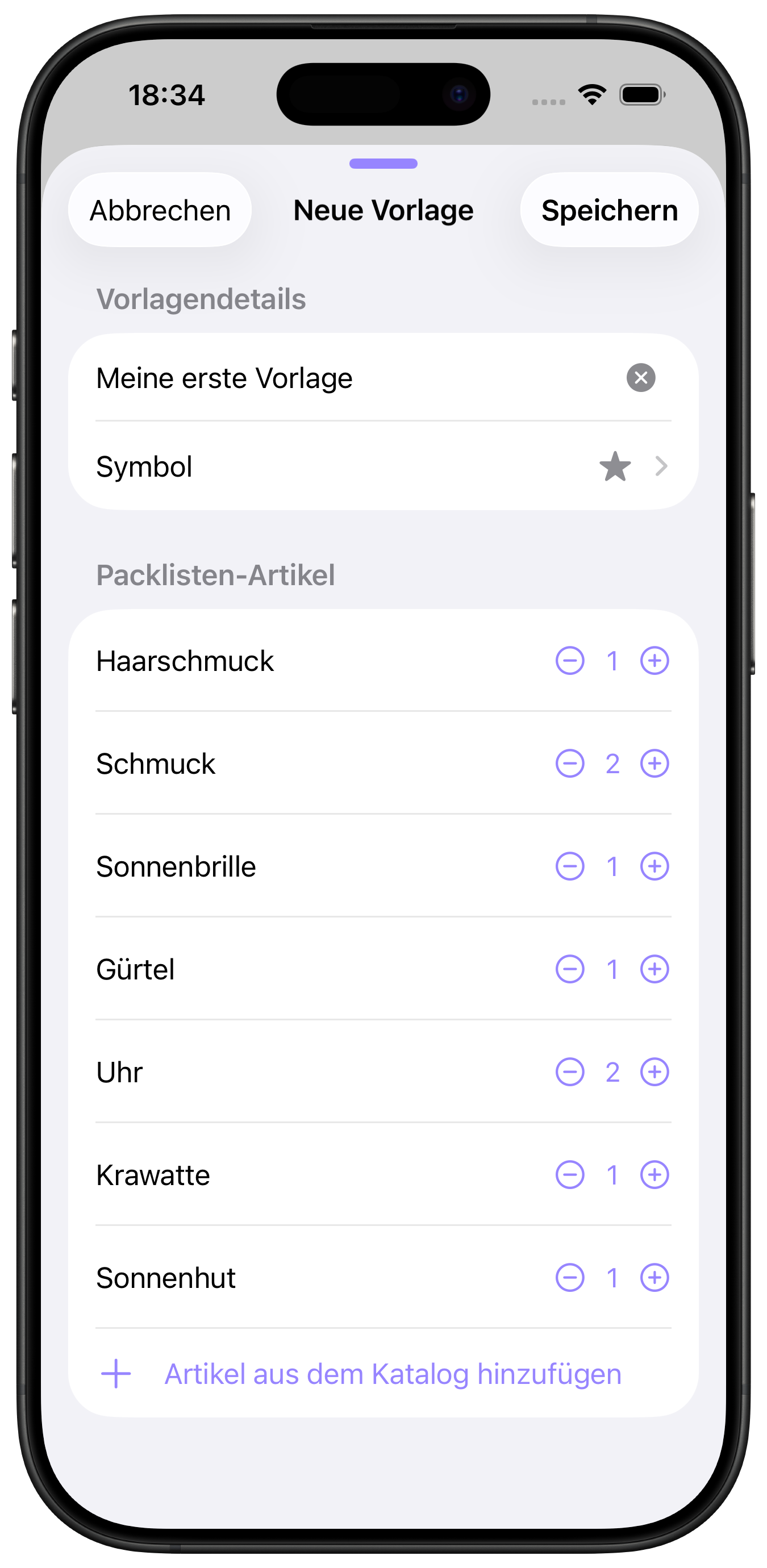
Task: Select 'Artikel aus dem Katalog hinzufügen'
Action: 392,1374
